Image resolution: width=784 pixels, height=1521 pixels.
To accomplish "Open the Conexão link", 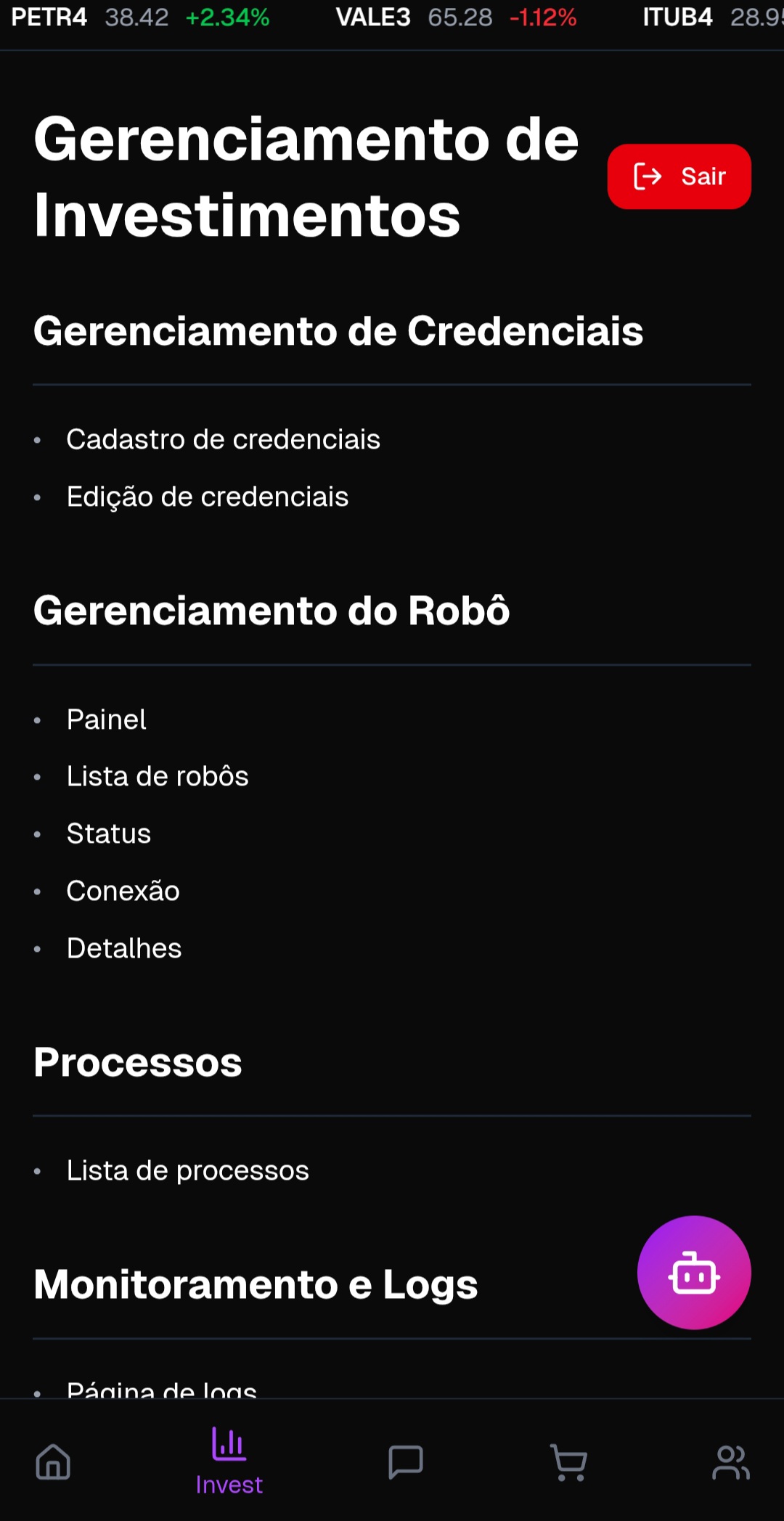I will (123, 890).
